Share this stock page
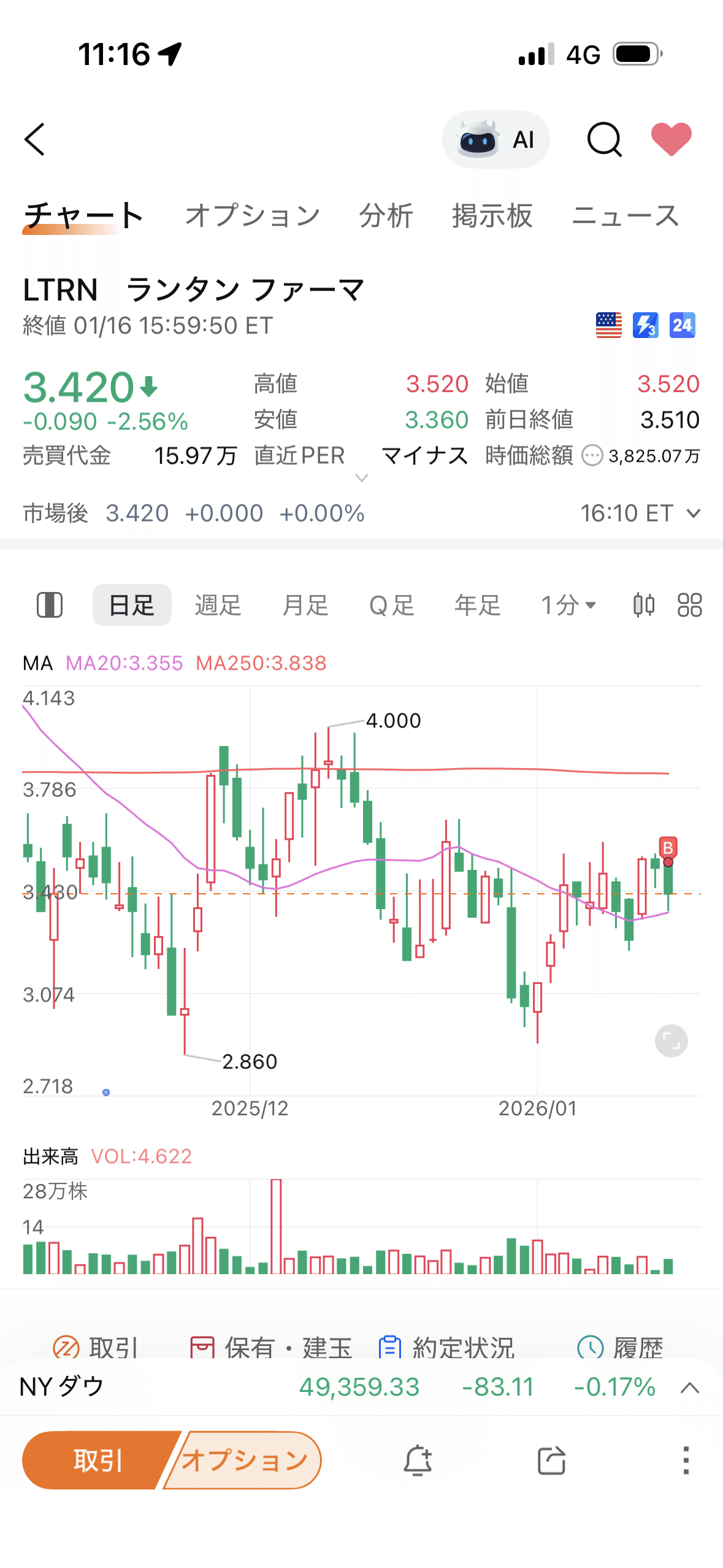Viewport: 723px width, 1568px height. [551, 1460]
